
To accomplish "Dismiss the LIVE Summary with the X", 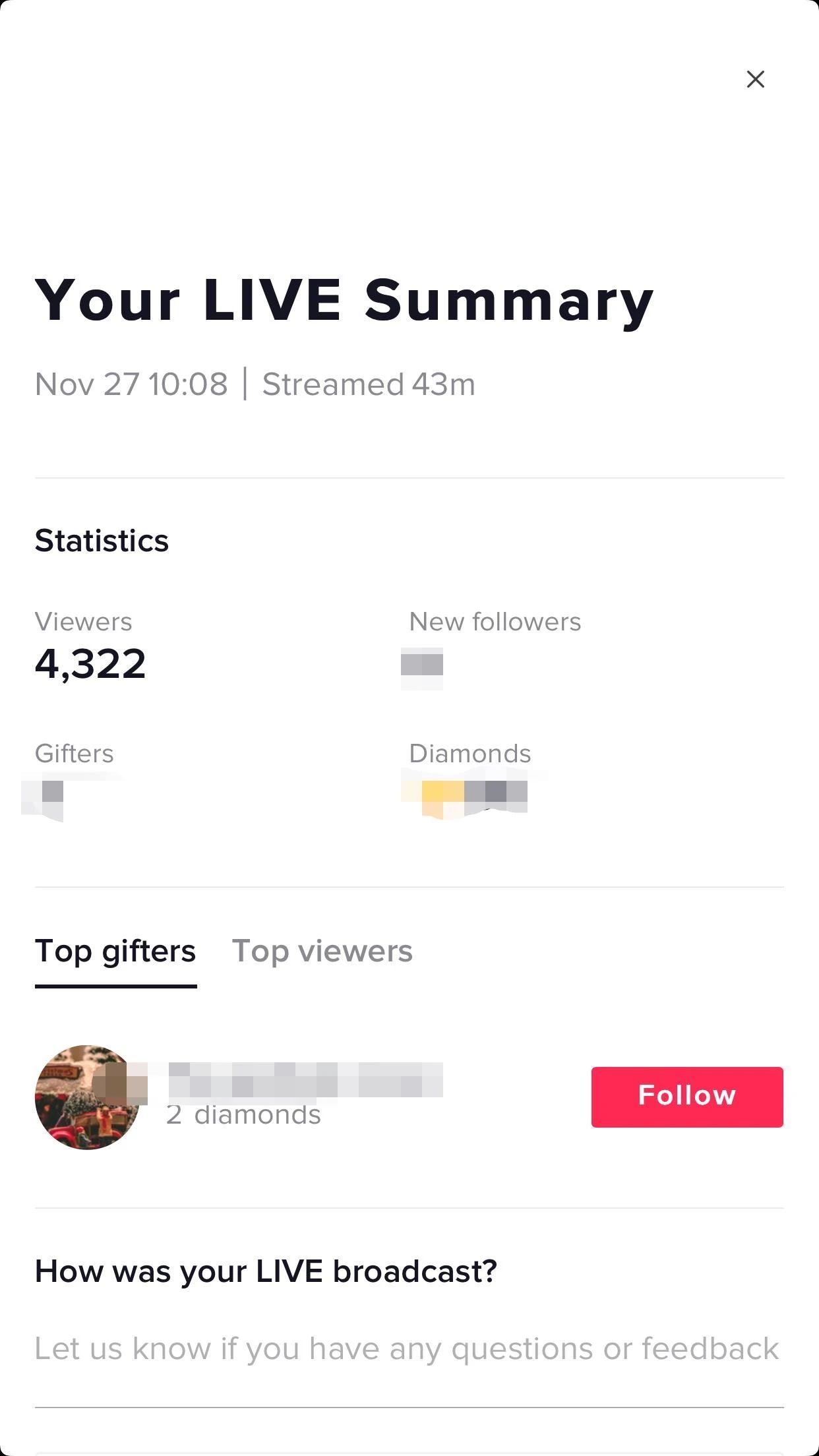I will coord(756,78).
